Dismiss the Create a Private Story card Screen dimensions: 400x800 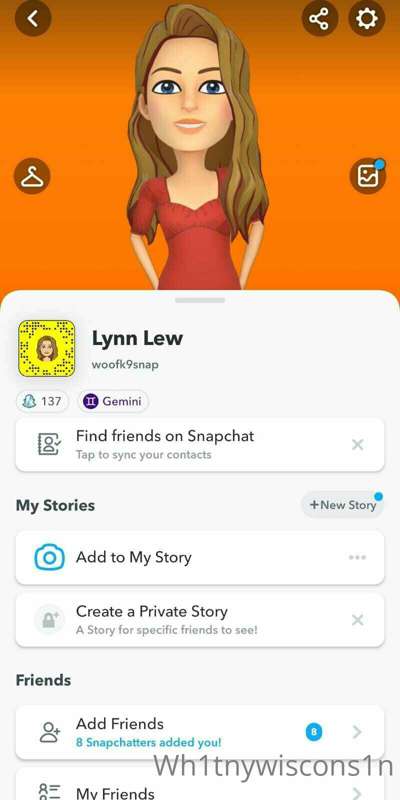click(358, 620)
